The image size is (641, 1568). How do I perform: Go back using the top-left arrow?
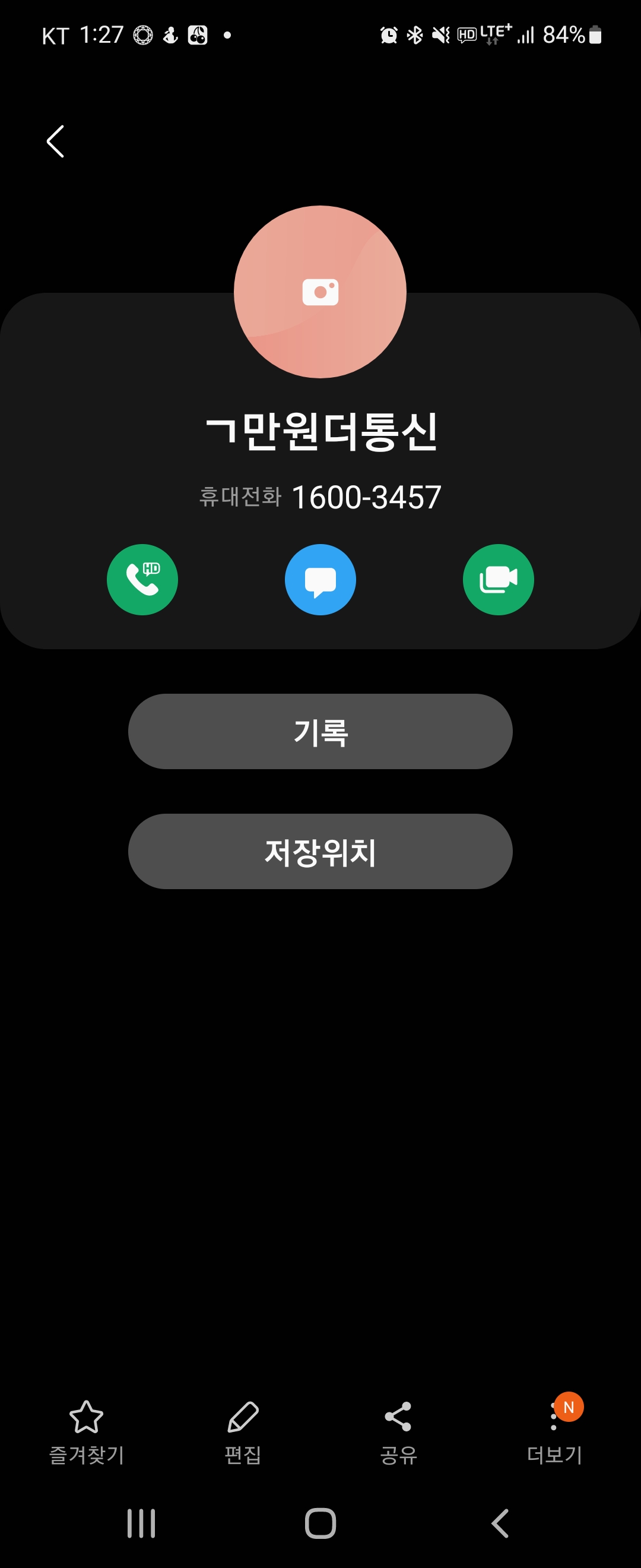tap(55, 141)
